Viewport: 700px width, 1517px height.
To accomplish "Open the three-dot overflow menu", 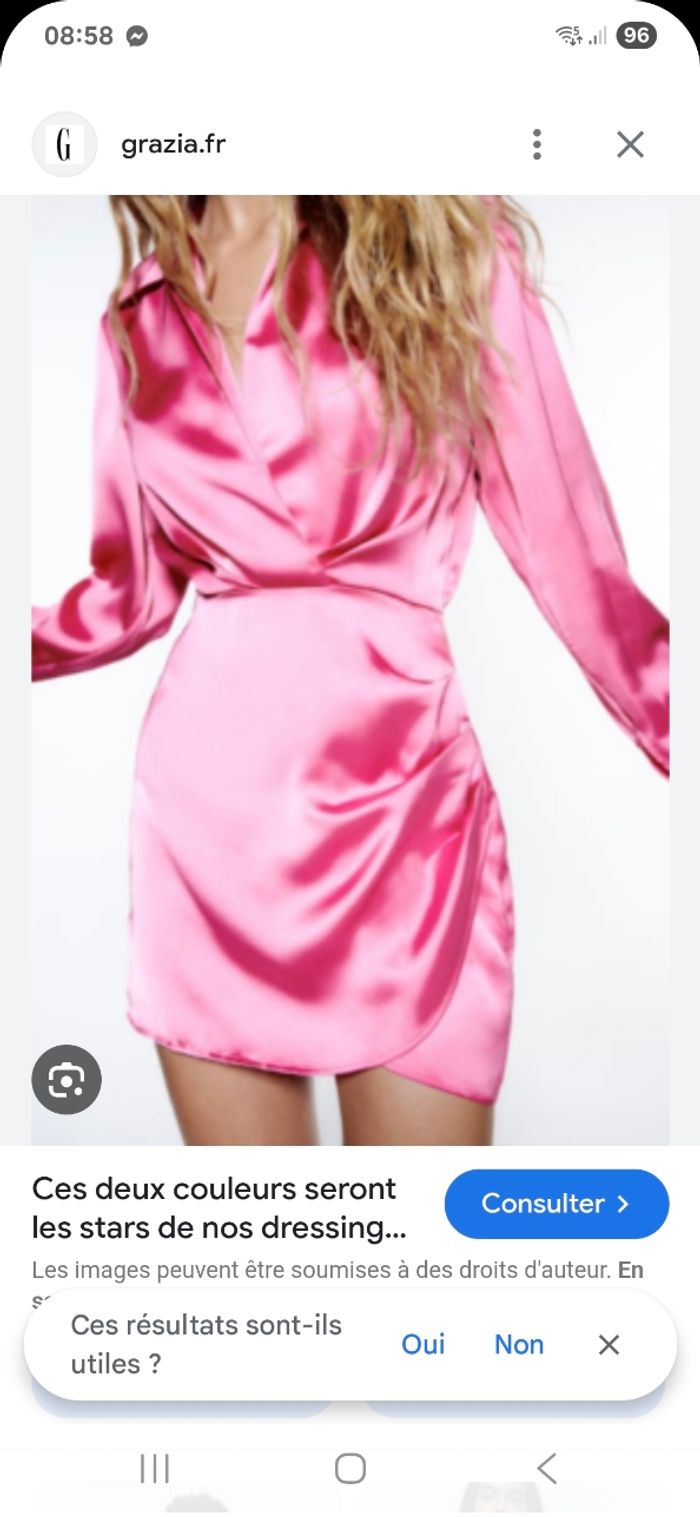I will point(537,145).
